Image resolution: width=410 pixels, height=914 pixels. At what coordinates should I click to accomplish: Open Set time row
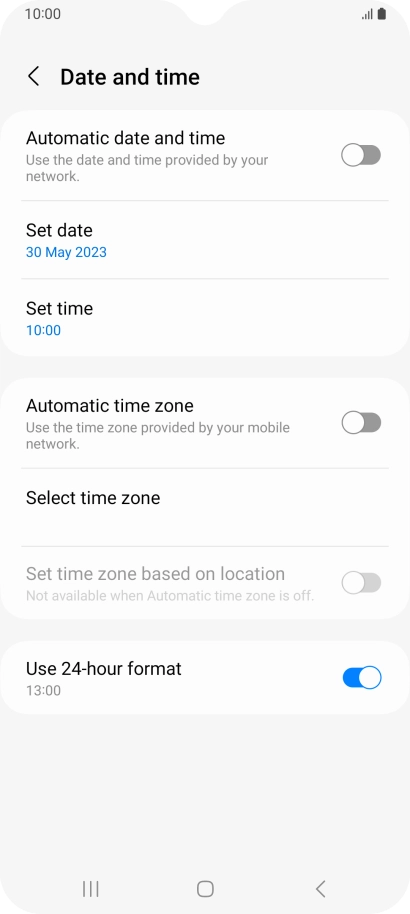(205, 318)
